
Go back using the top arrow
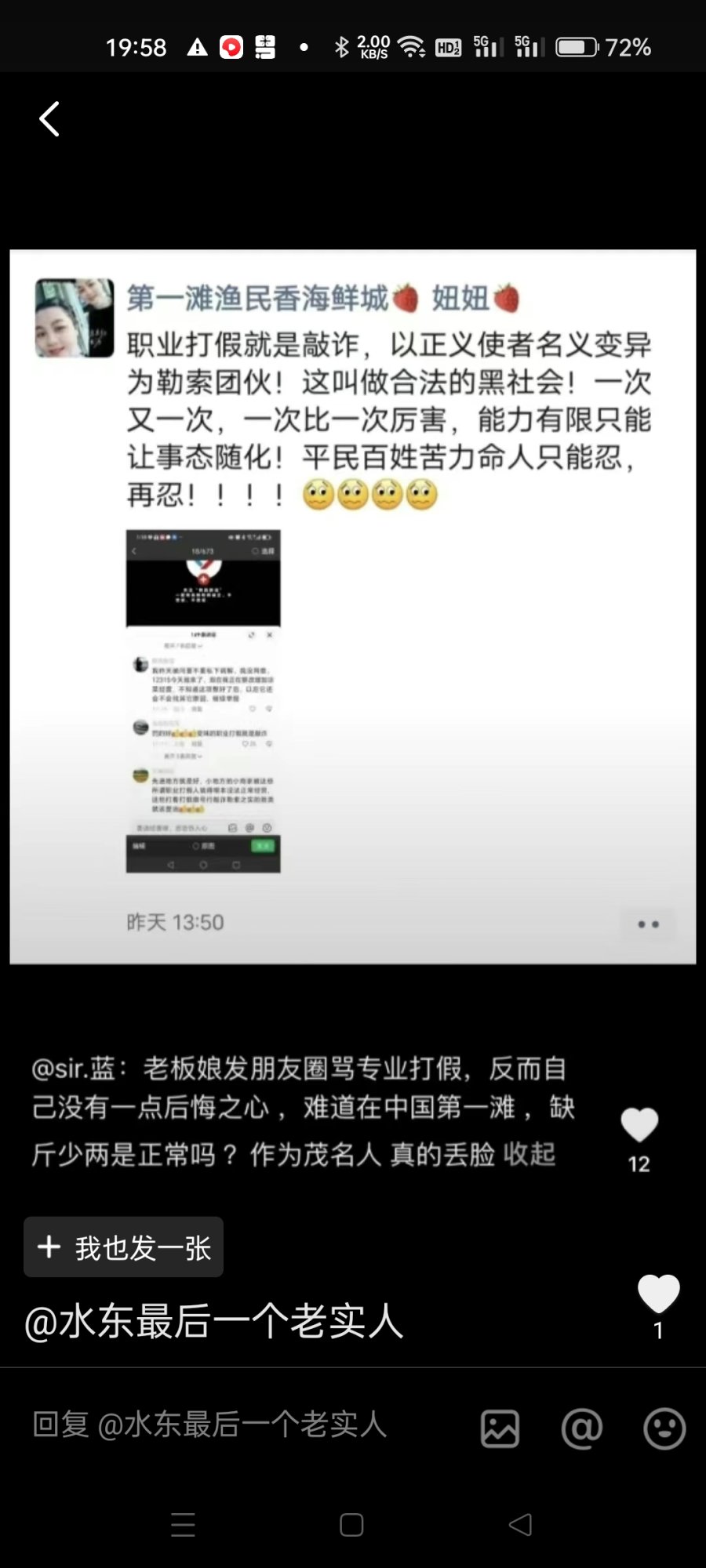49,119
